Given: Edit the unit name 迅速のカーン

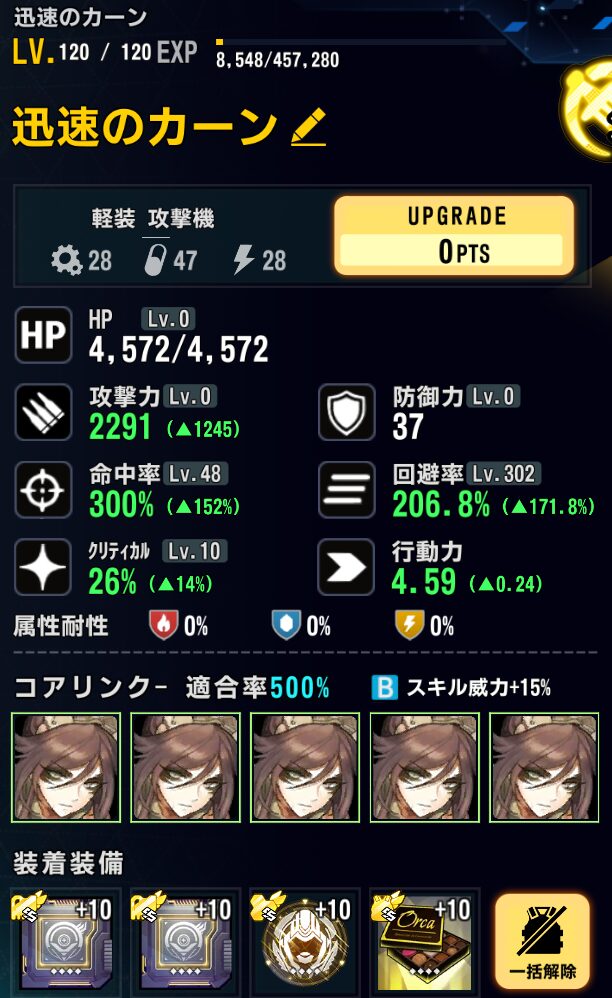Looking at the screenshot, I should tap(309, 128).
